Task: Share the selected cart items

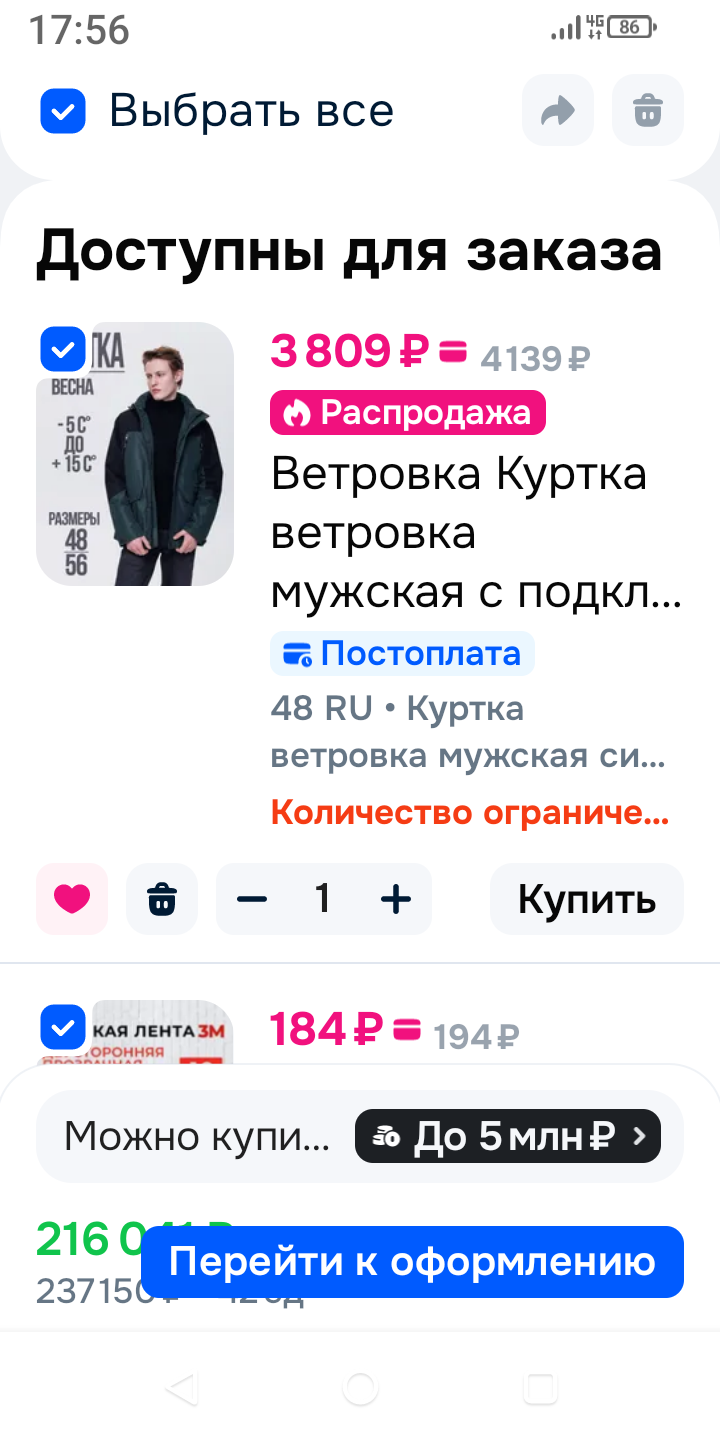Action: click(x=557, y=110)
